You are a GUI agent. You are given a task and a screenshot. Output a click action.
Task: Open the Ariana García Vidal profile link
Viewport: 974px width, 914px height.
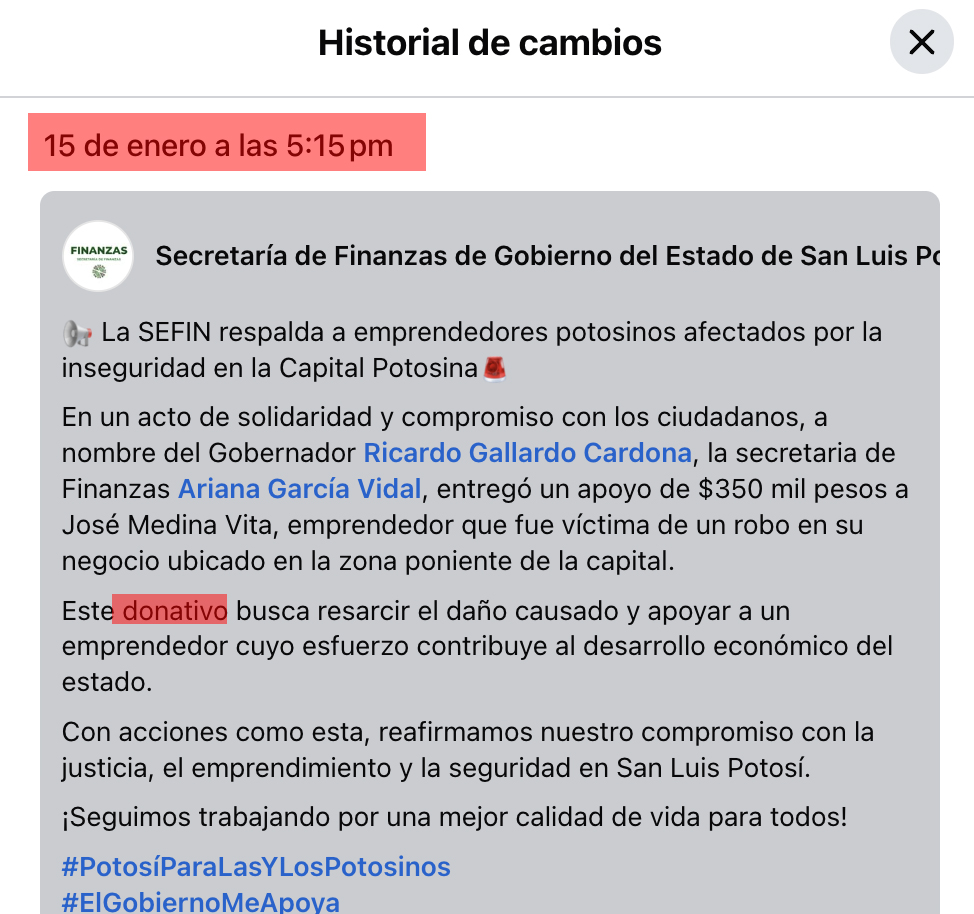click(x=300, y=489)
